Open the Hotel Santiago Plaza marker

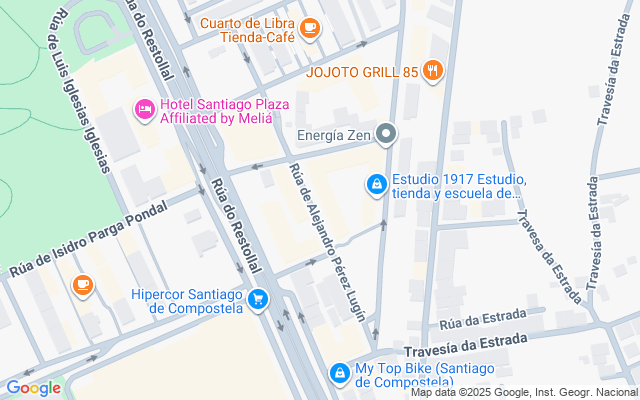pos(144,108)
